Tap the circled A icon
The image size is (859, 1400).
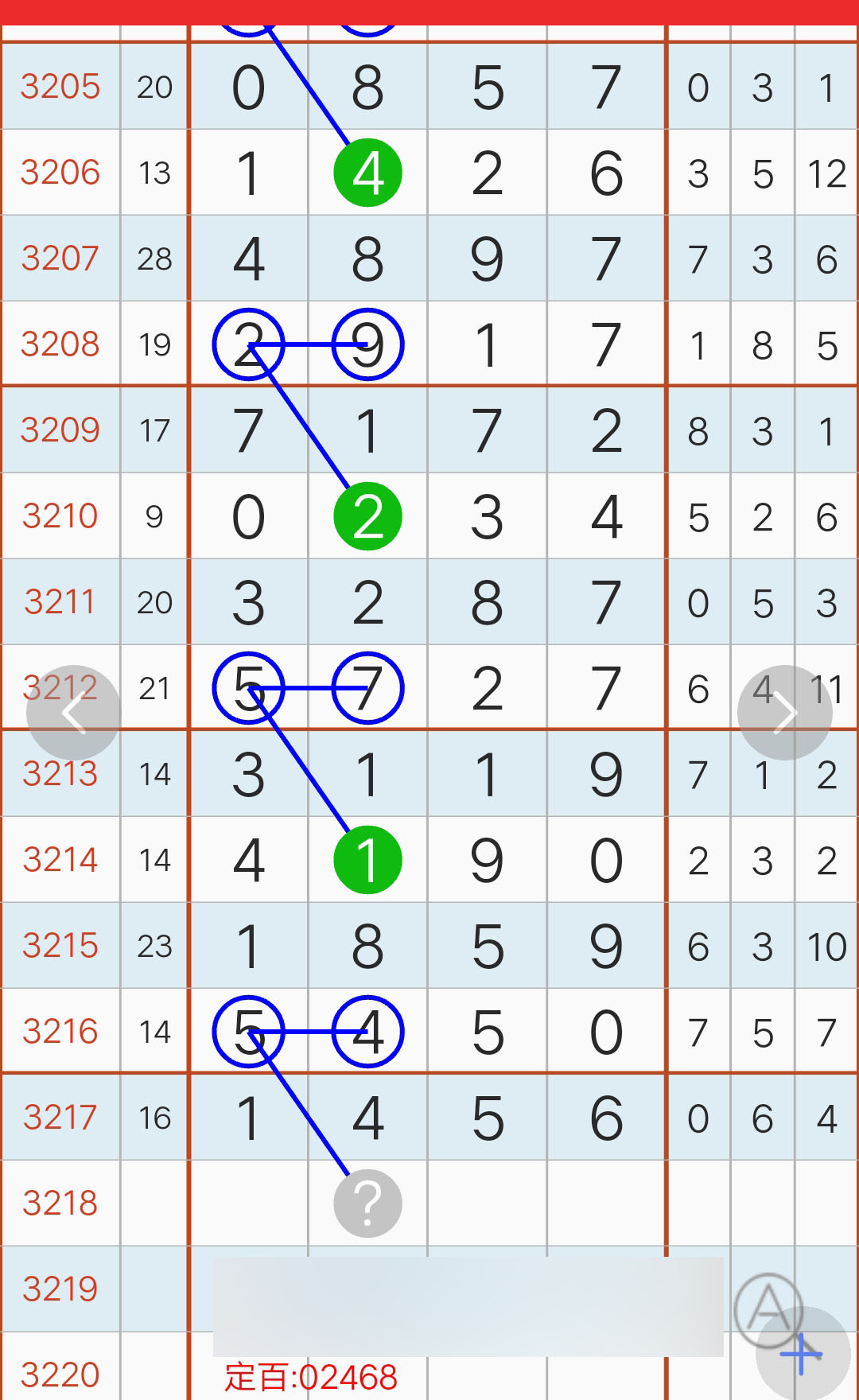coord(768,1309)
